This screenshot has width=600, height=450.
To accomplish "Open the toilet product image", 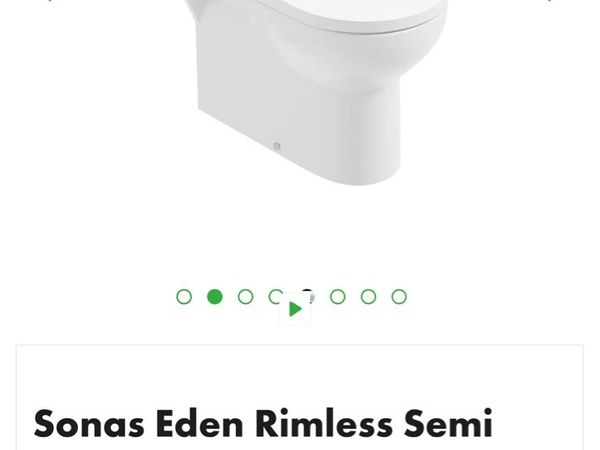I will coord(300,100).
